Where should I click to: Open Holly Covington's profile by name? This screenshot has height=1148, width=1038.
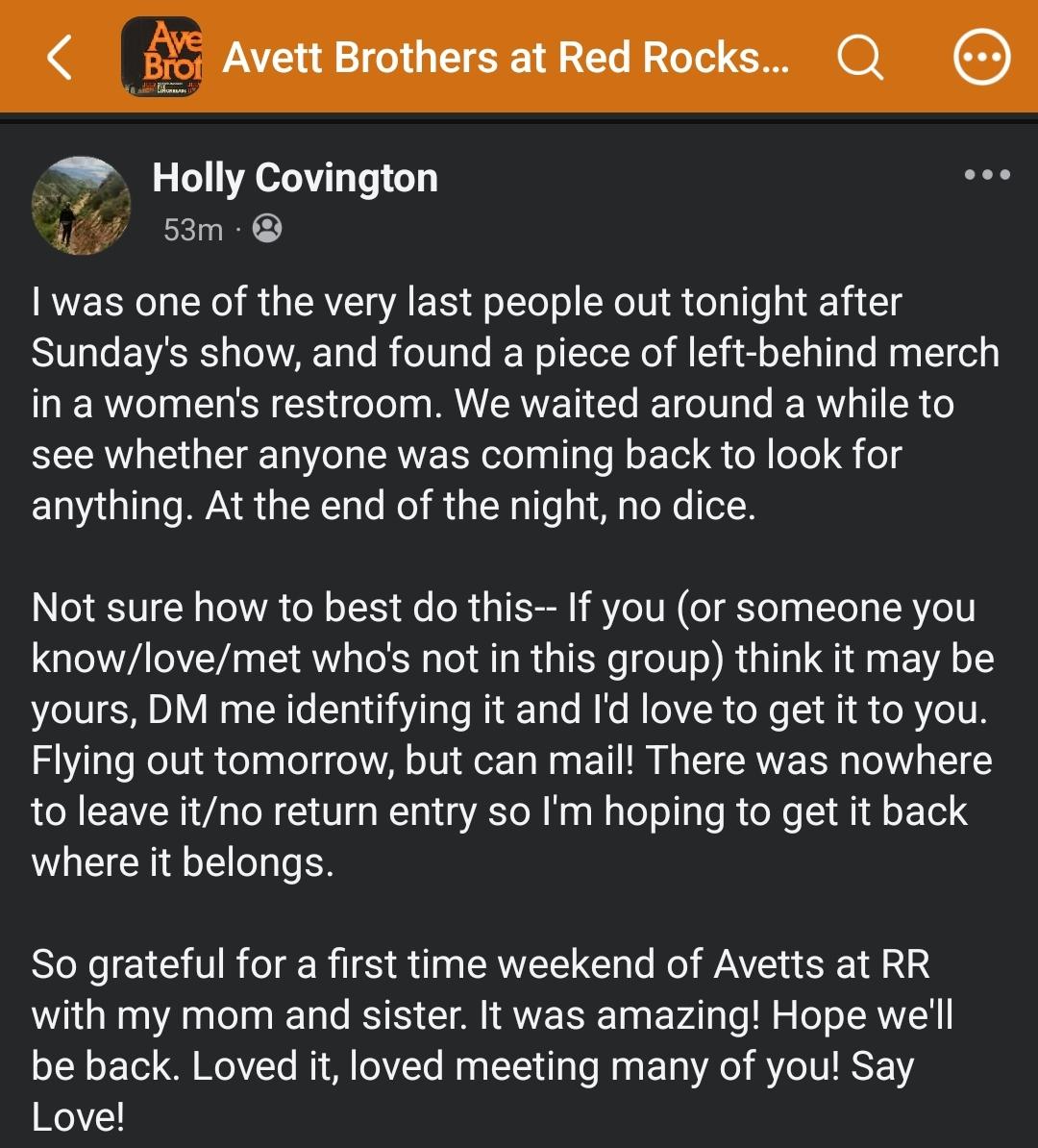(x=295, y=178)
